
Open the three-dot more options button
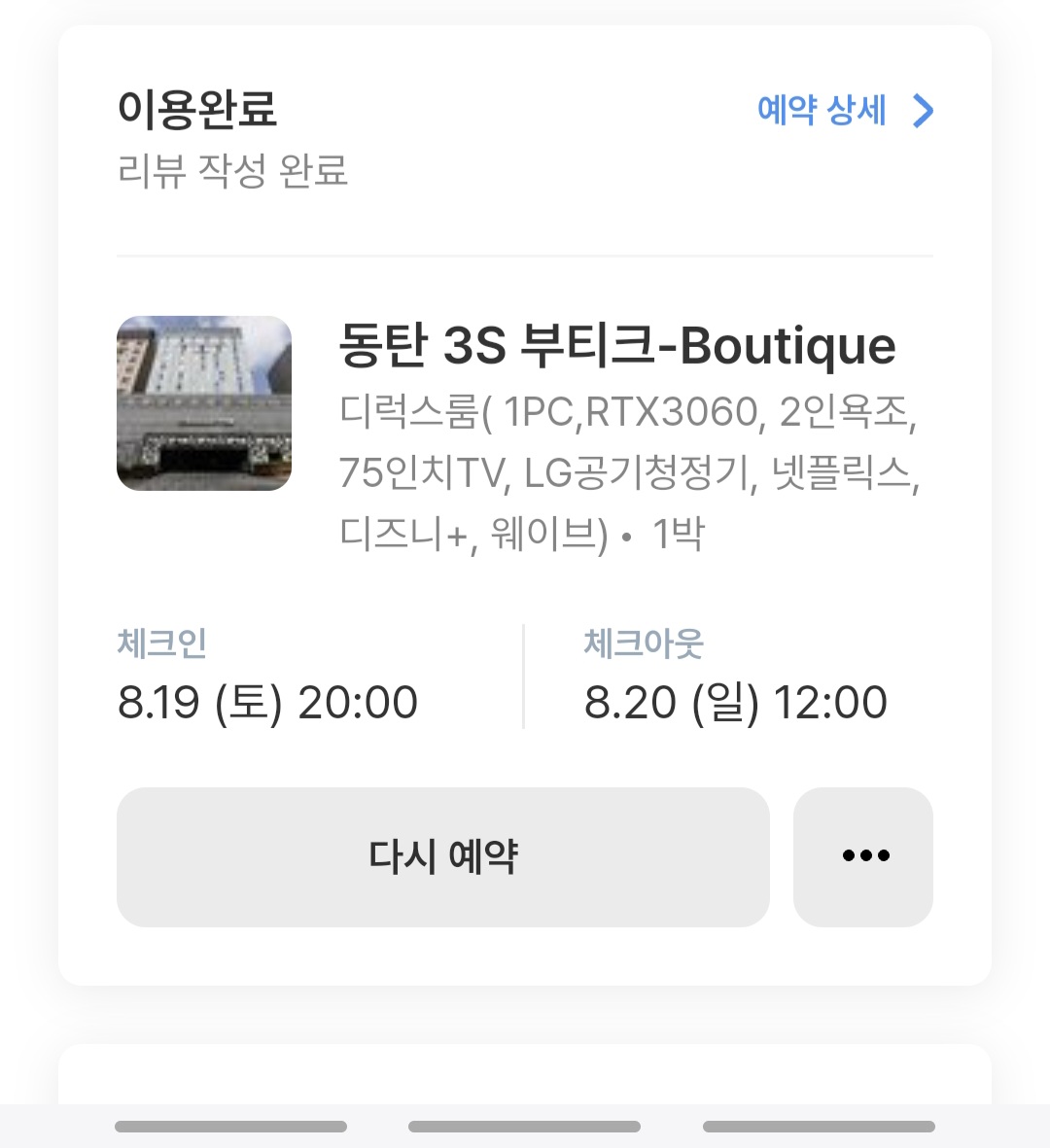pos(864,856)
